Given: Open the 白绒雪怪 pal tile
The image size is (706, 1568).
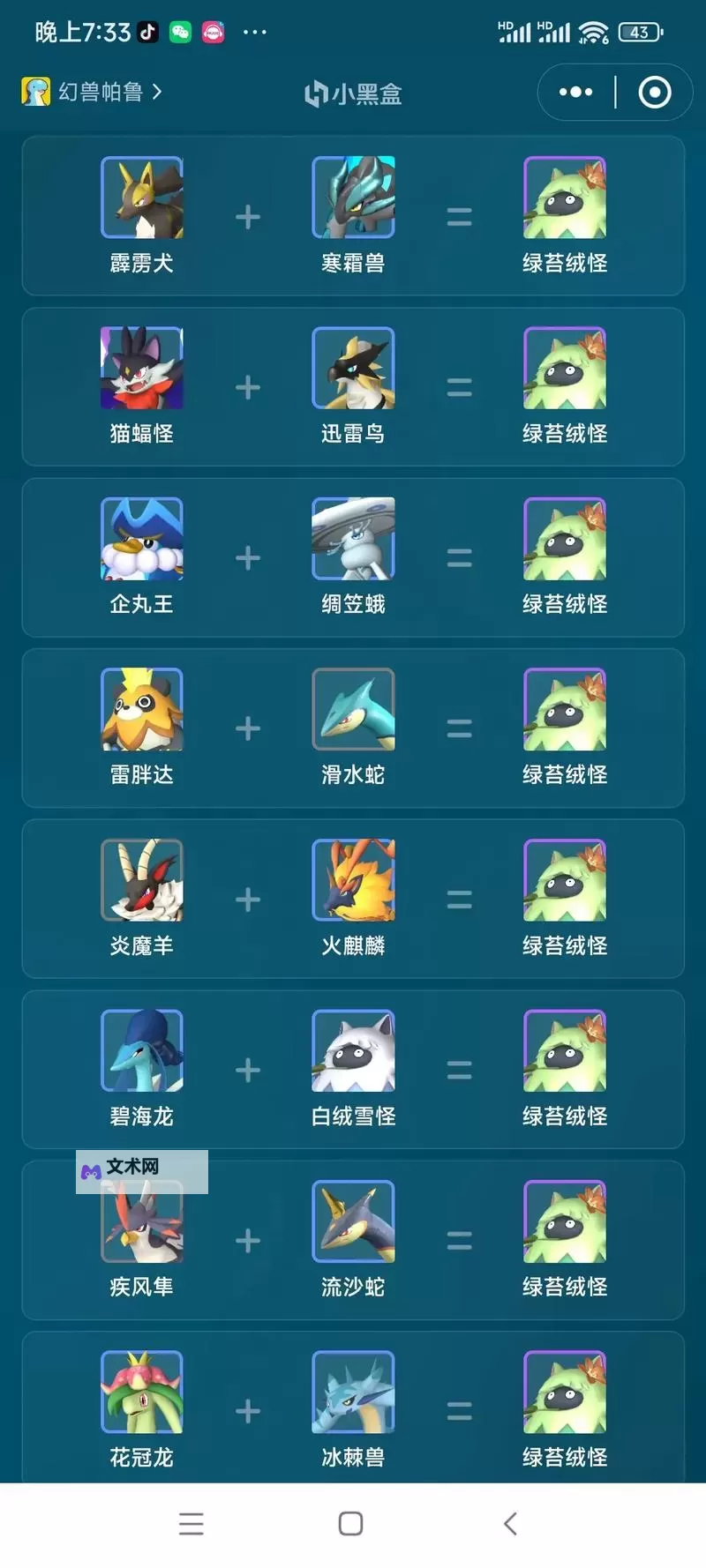Looking at the screenshot, I should [x=353, y=1051].
